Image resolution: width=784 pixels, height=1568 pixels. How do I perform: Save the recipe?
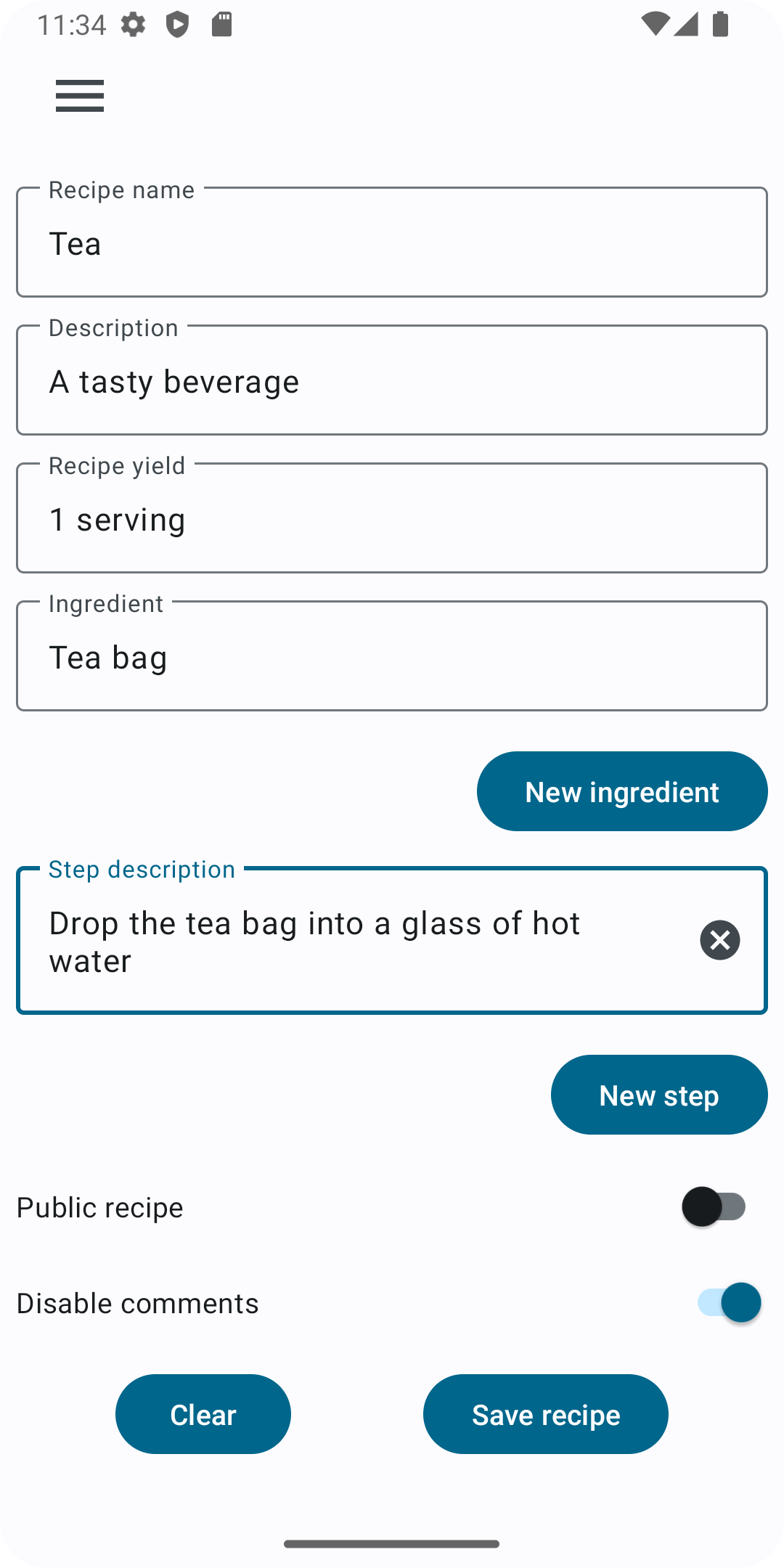(x=546, y=1414)
